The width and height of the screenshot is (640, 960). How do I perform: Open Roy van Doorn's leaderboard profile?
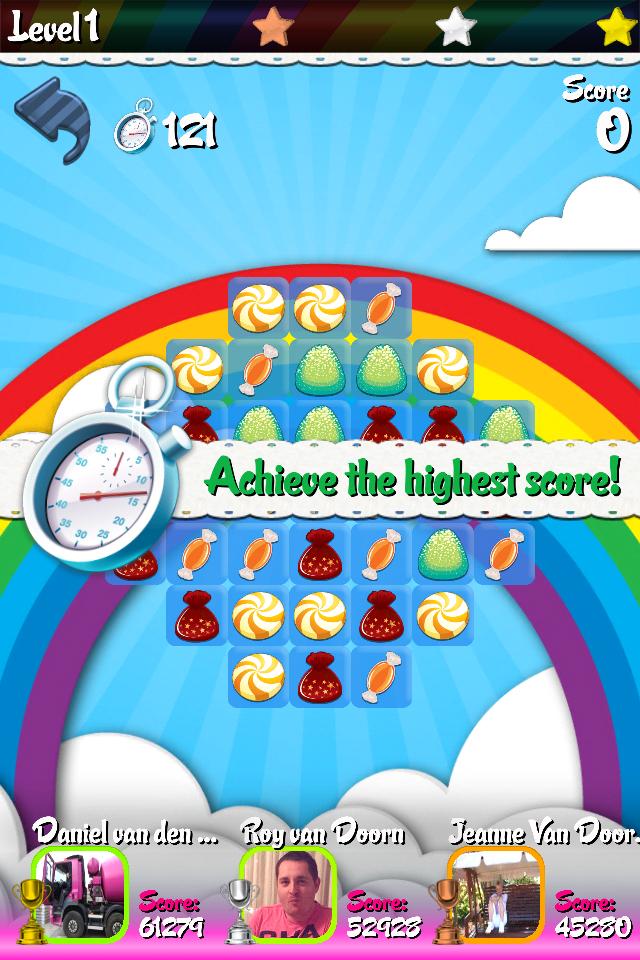[x=288, y=895]
